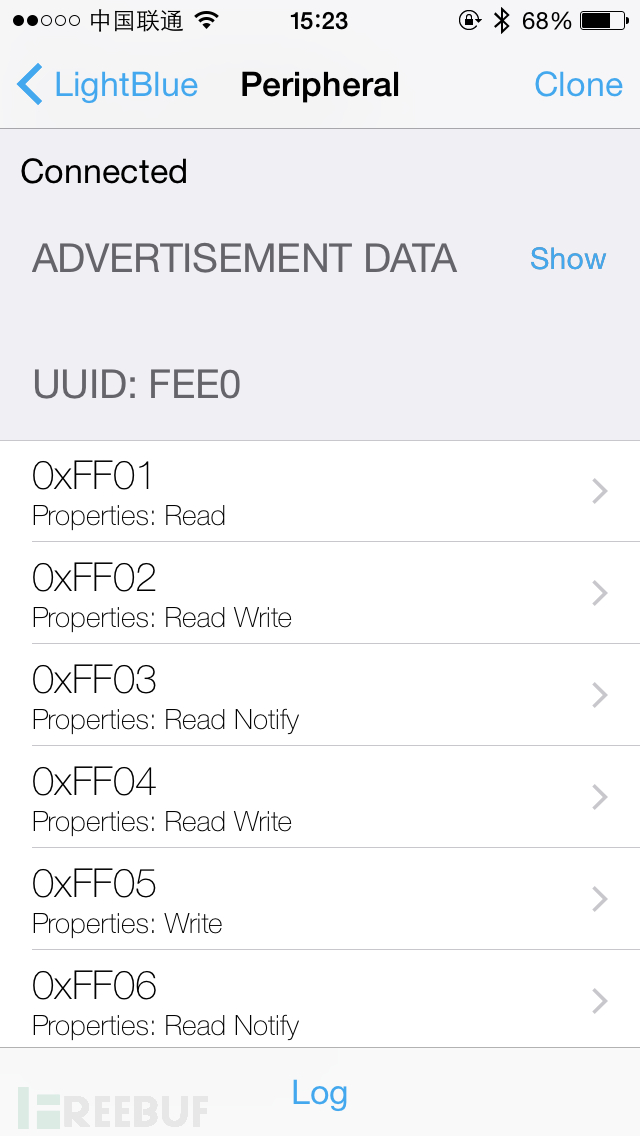Screen dimensions: 640x1136
Task: Choose characteristic 0xFF06
Action: click(320, 1000)
